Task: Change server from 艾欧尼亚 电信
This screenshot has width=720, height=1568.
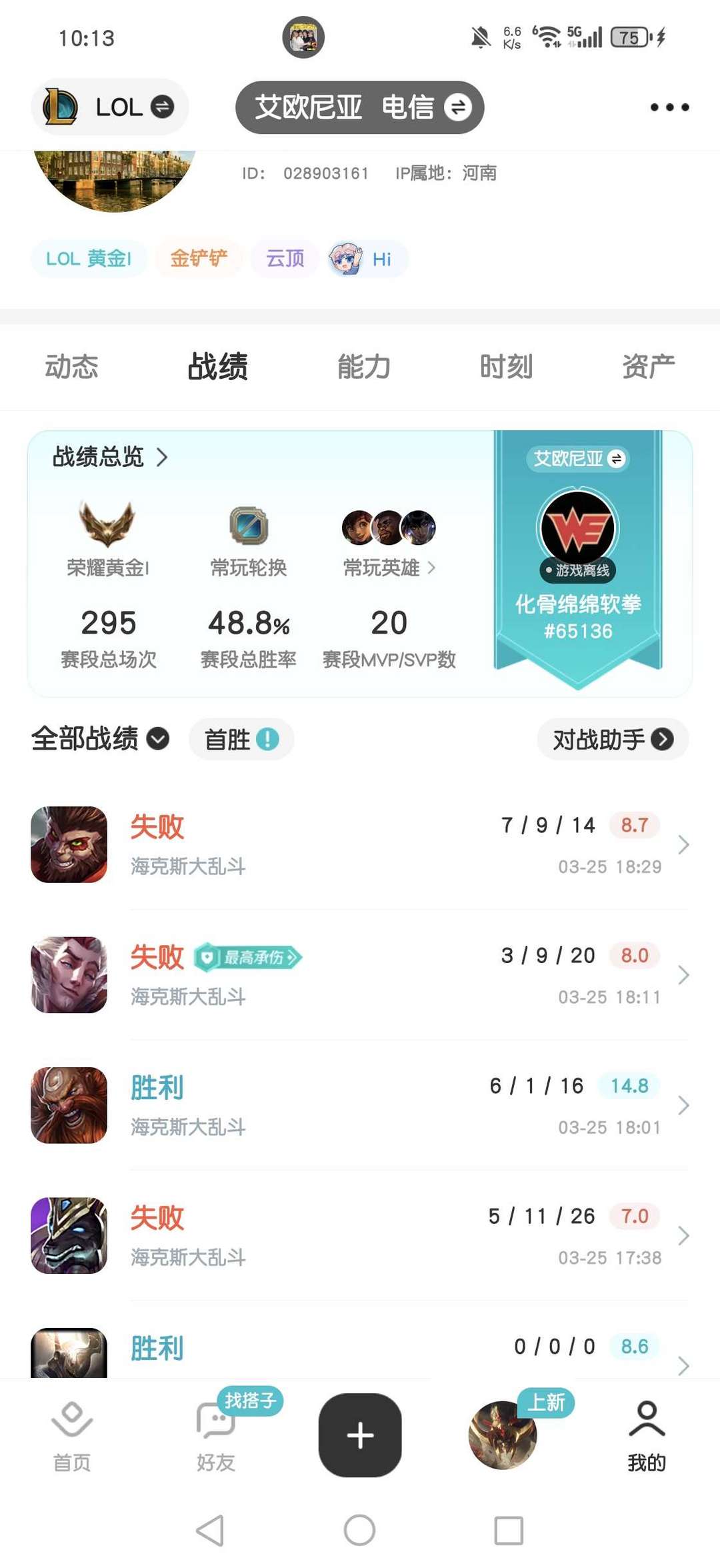Action: pyautogui.click(x=360, y=107)
